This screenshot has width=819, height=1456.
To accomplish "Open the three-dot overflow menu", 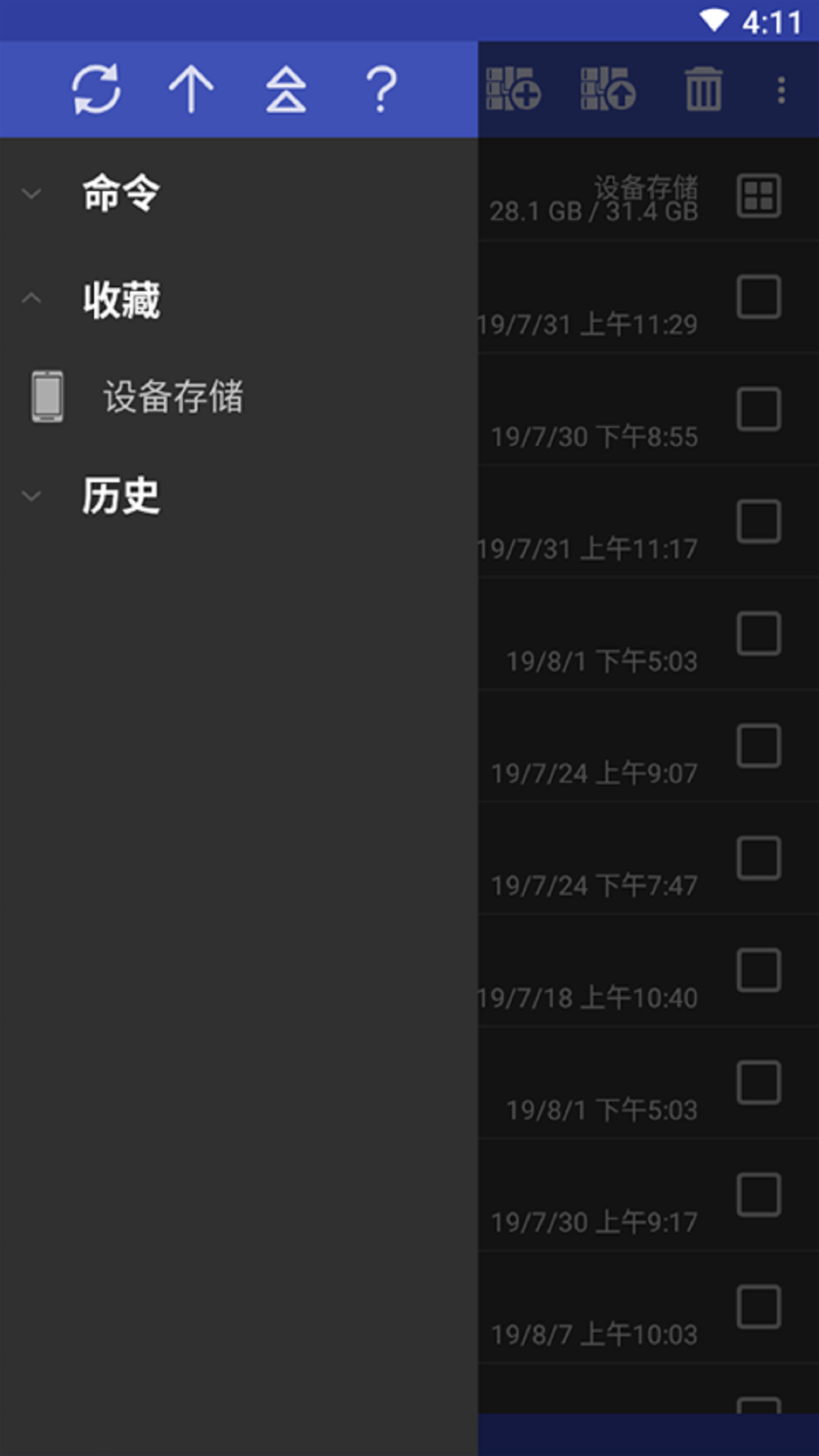I will (781, 89).
